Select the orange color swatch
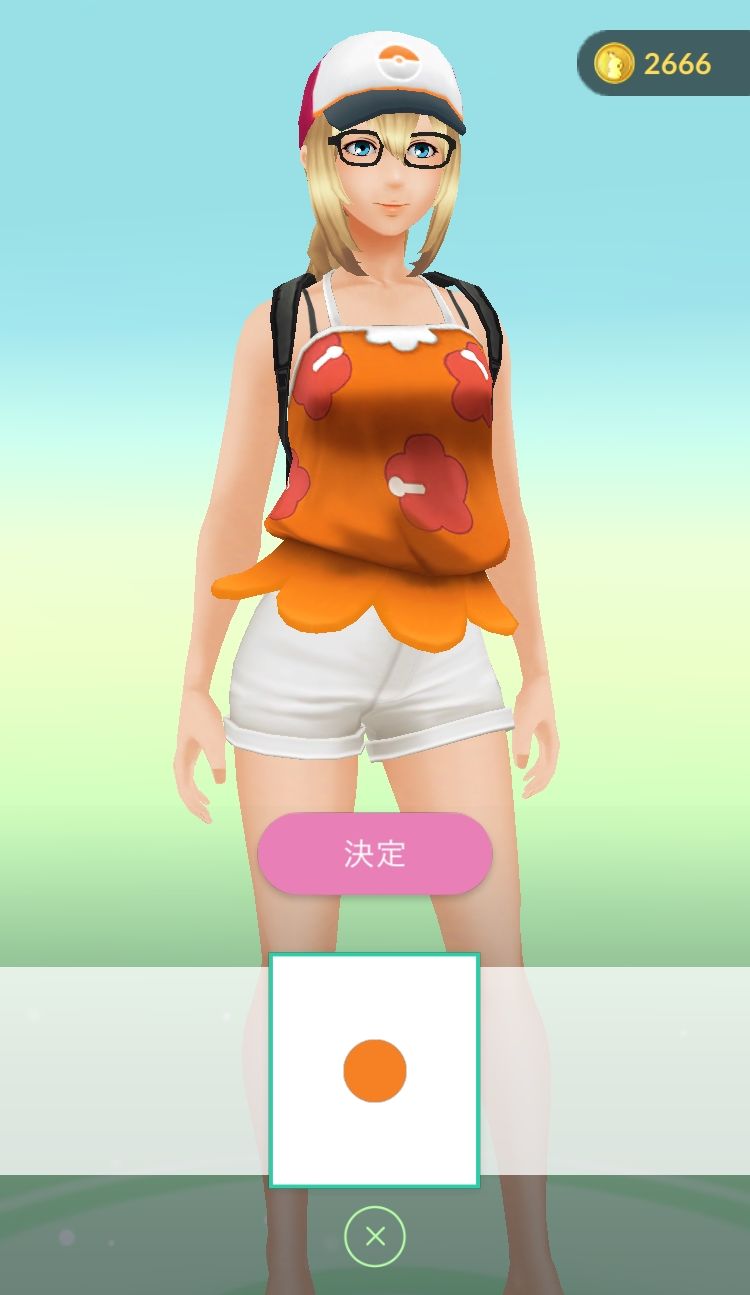The image size is (750, 1295). [375, 1070]
